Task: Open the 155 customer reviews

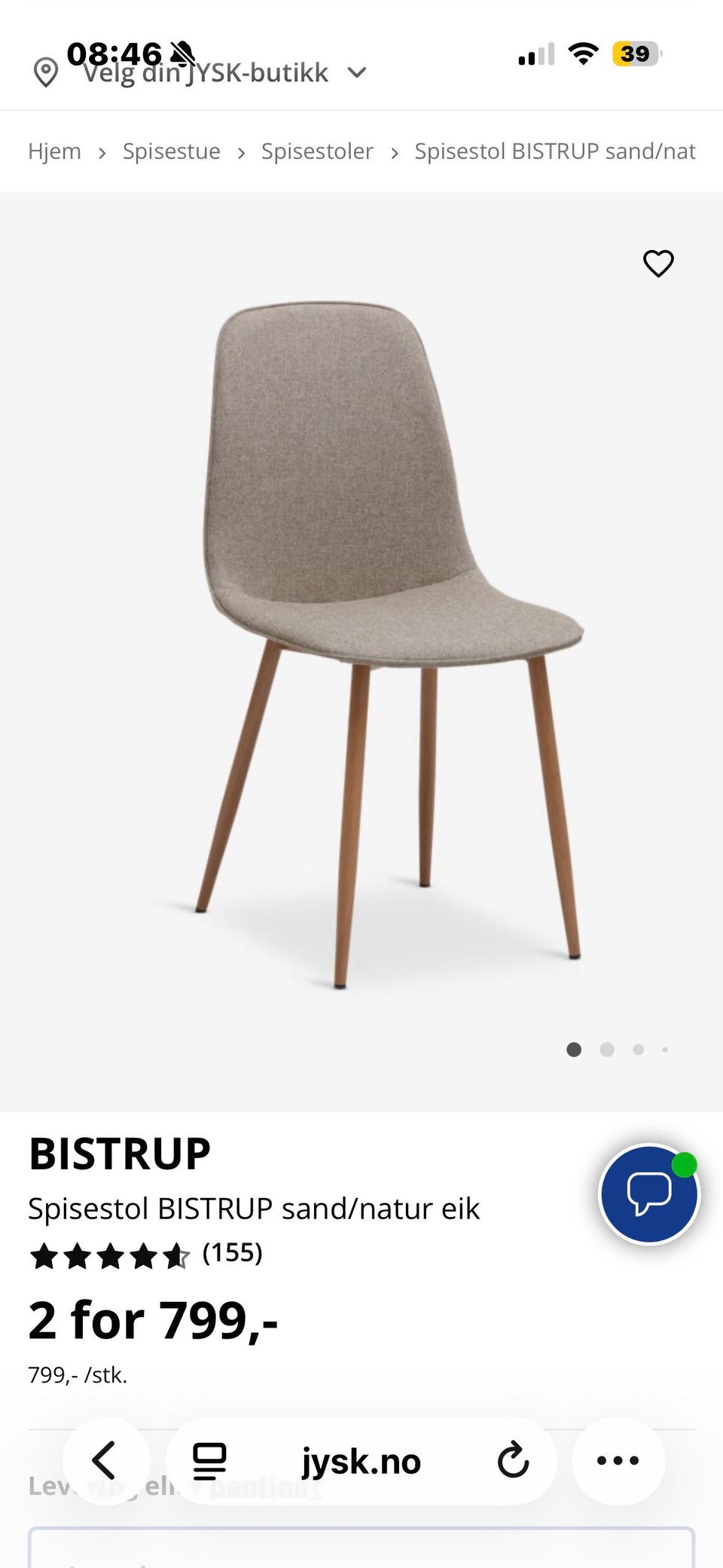Action: 232,1253
